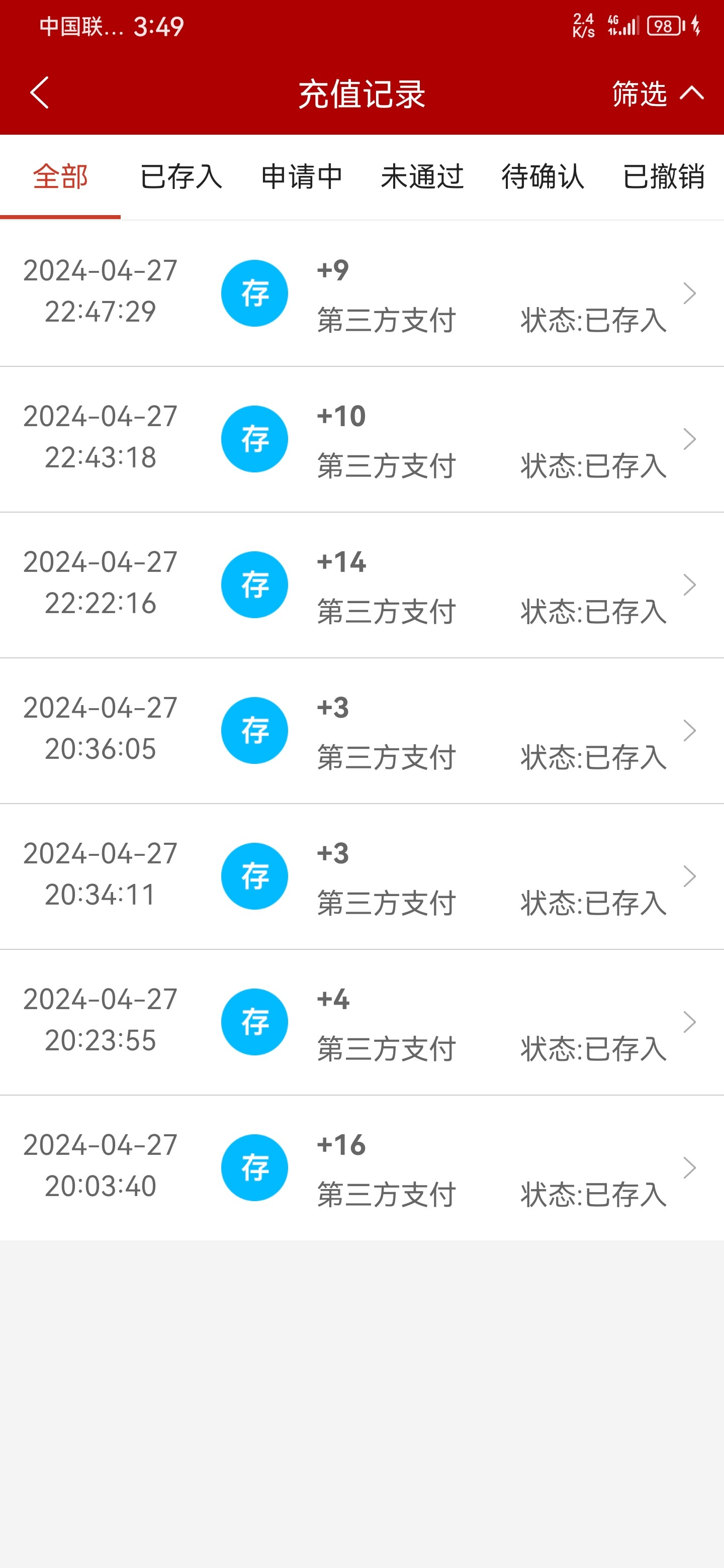Screen dimensions: 724x1568
Task: Select the 全部 tab
Action: tap(60, 177)
